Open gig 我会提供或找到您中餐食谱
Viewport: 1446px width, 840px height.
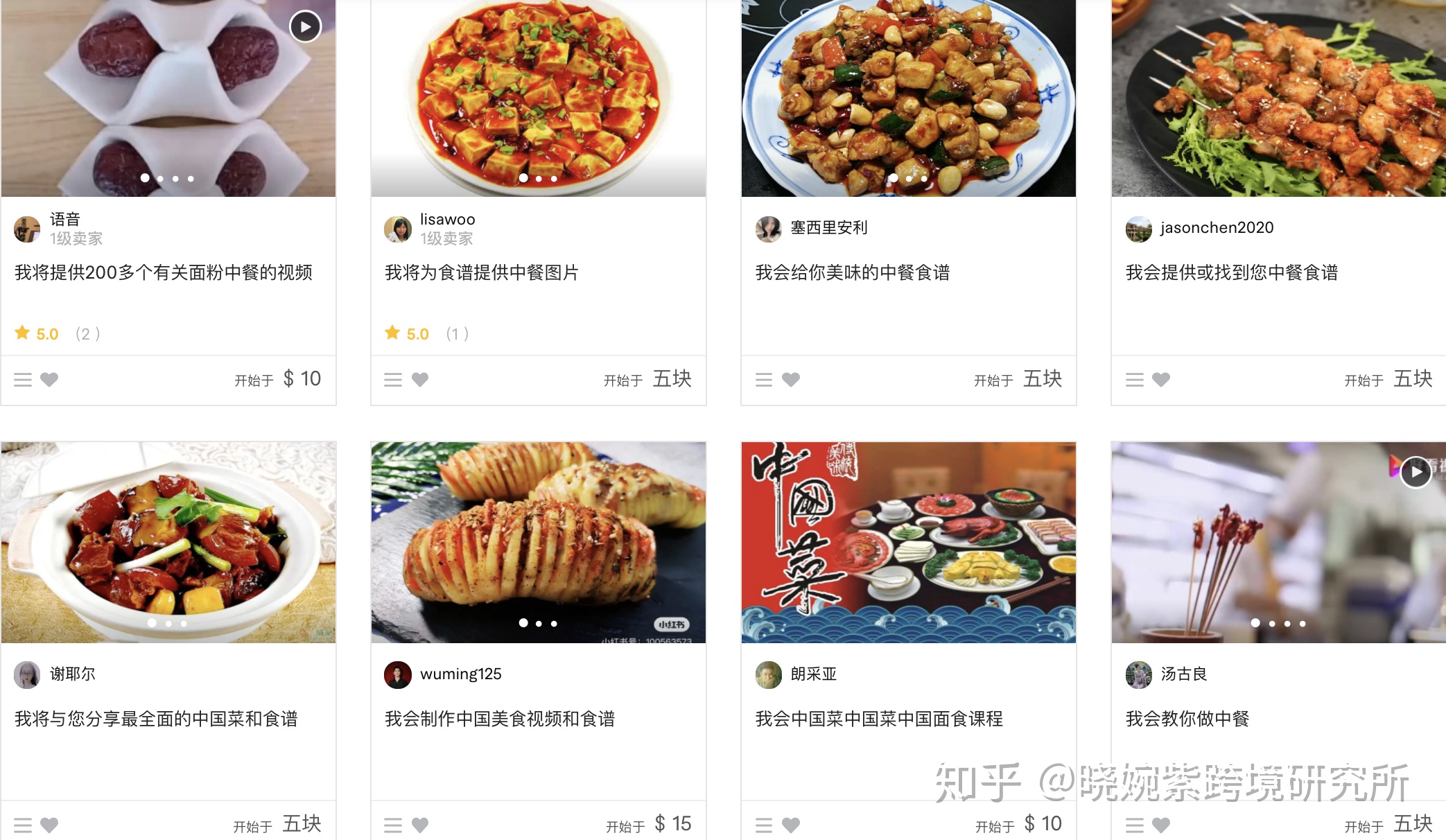pyautogui.click(x=1231, y=272)
